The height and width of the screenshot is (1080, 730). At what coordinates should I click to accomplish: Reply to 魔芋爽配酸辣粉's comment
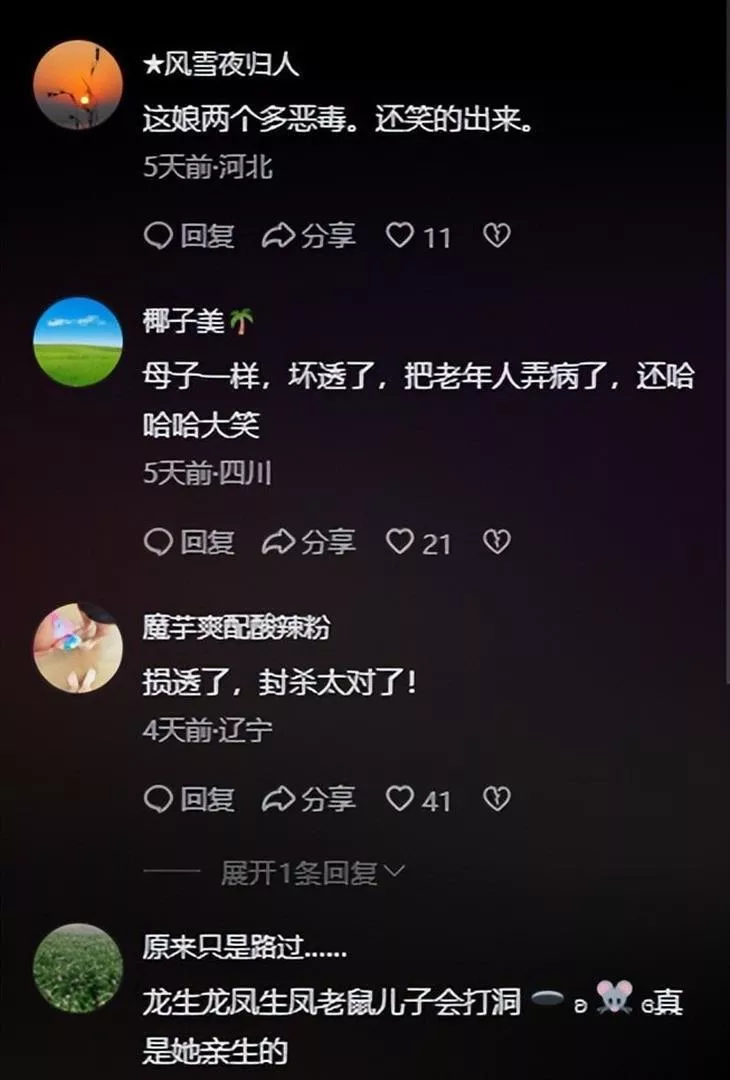[x=190, y=799]
